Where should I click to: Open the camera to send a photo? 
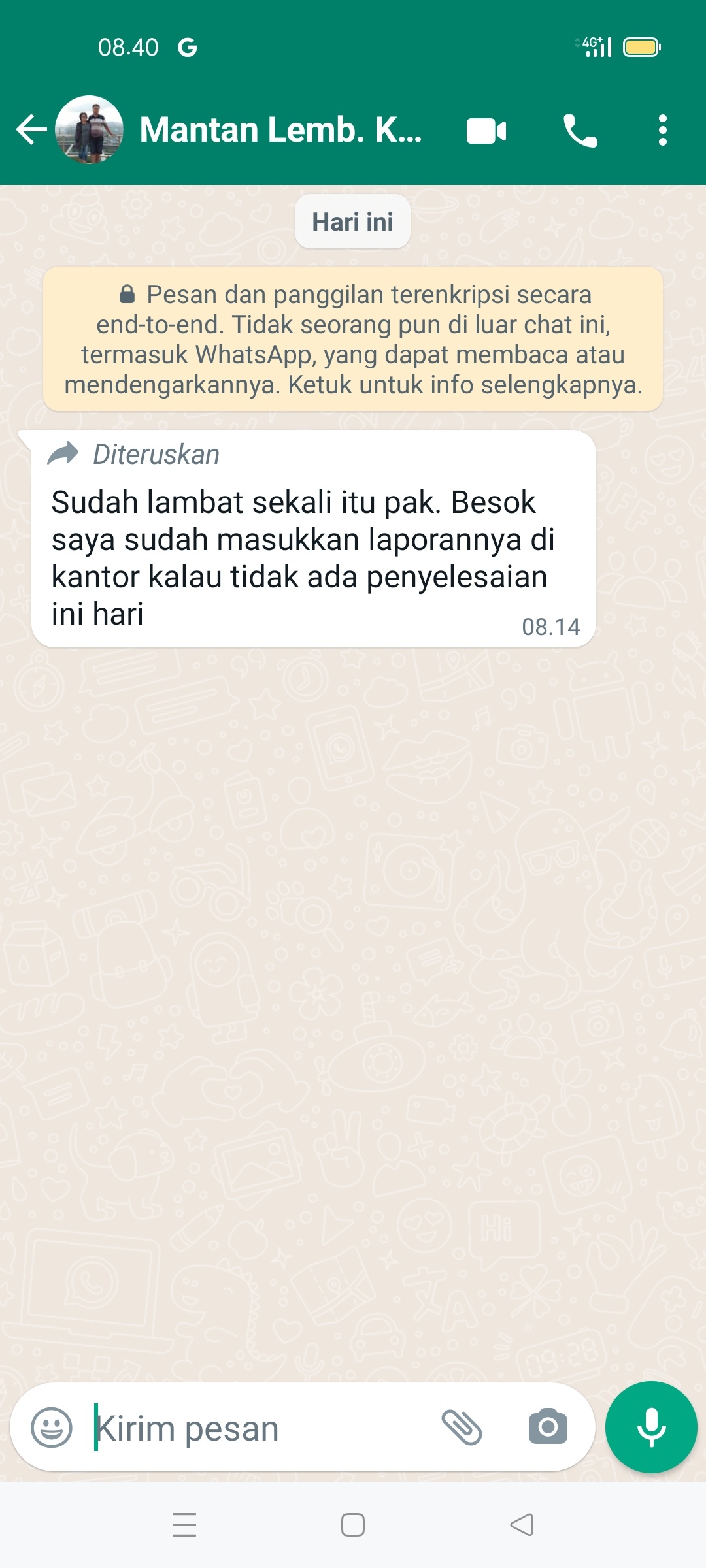click(x=548, y=1427)
